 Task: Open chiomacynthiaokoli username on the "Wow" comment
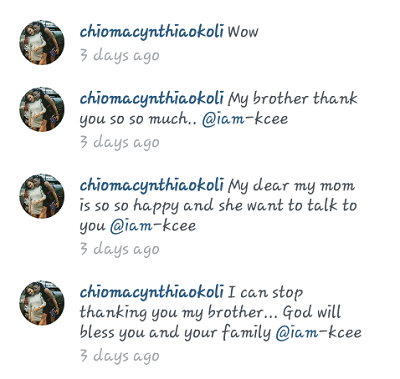pos(152,33)
